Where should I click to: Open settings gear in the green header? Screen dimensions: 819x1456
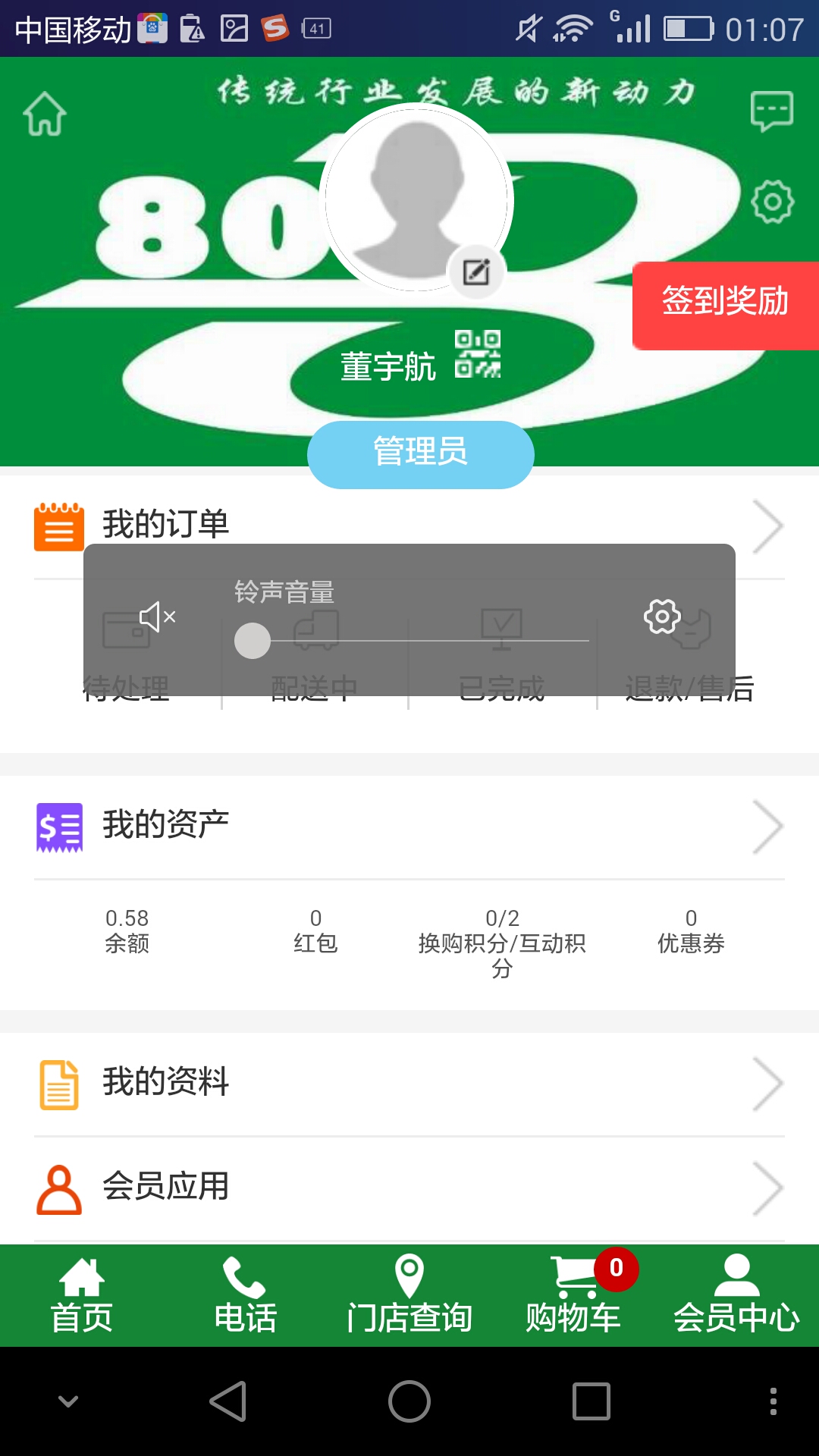[x=772, y=202]
